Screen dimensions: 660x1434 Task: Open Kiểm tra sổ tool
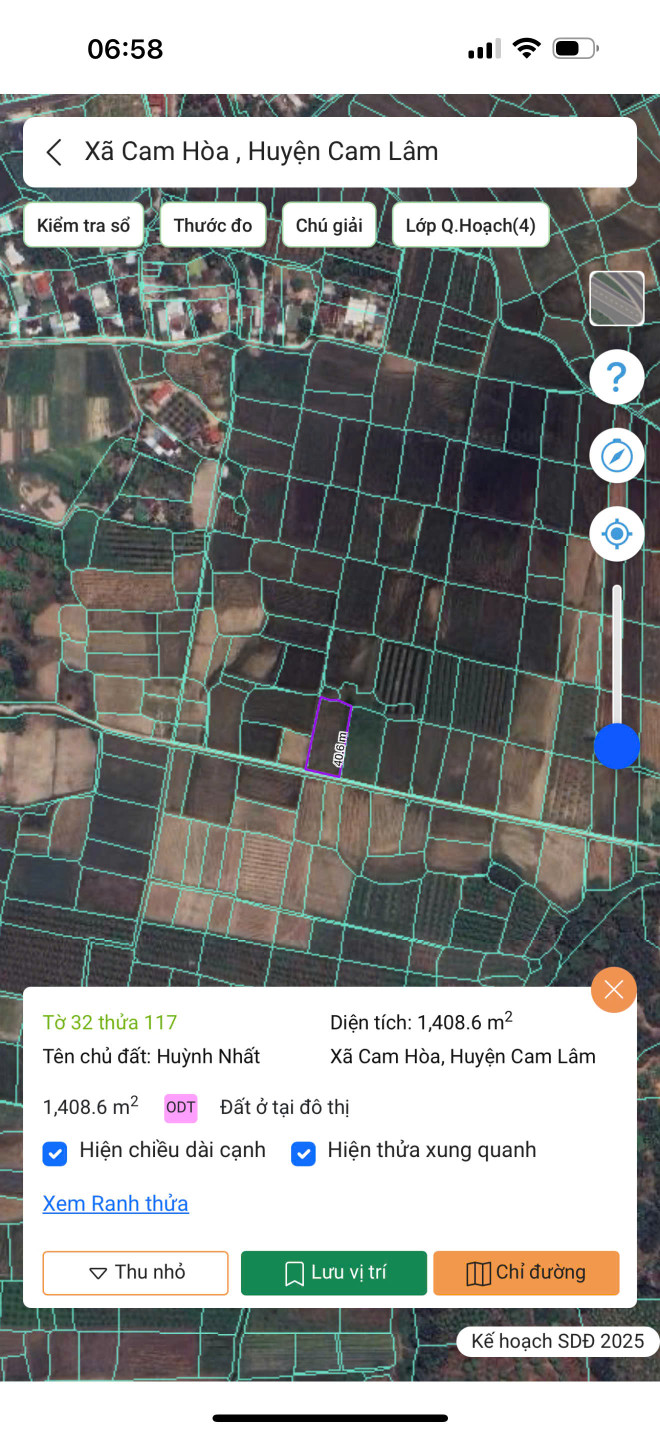point(84,226)
